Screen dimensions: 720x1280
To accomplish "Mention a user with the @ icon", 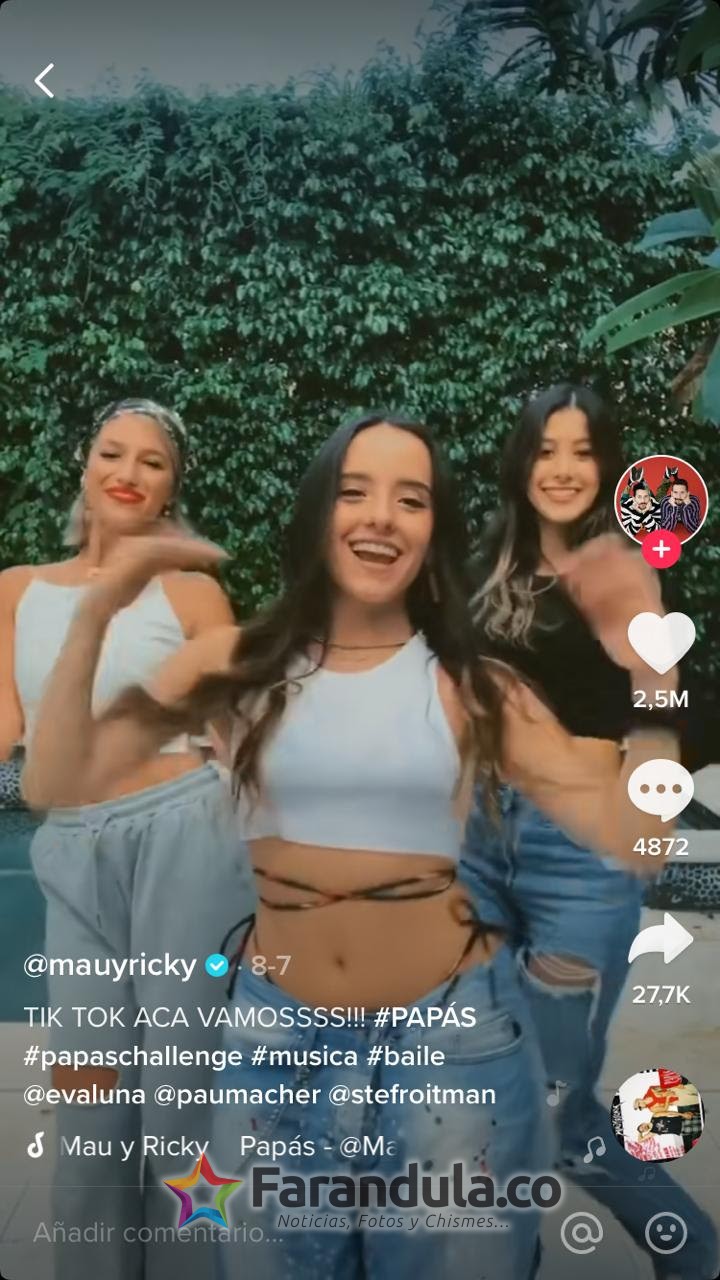I will [581, 1233].
